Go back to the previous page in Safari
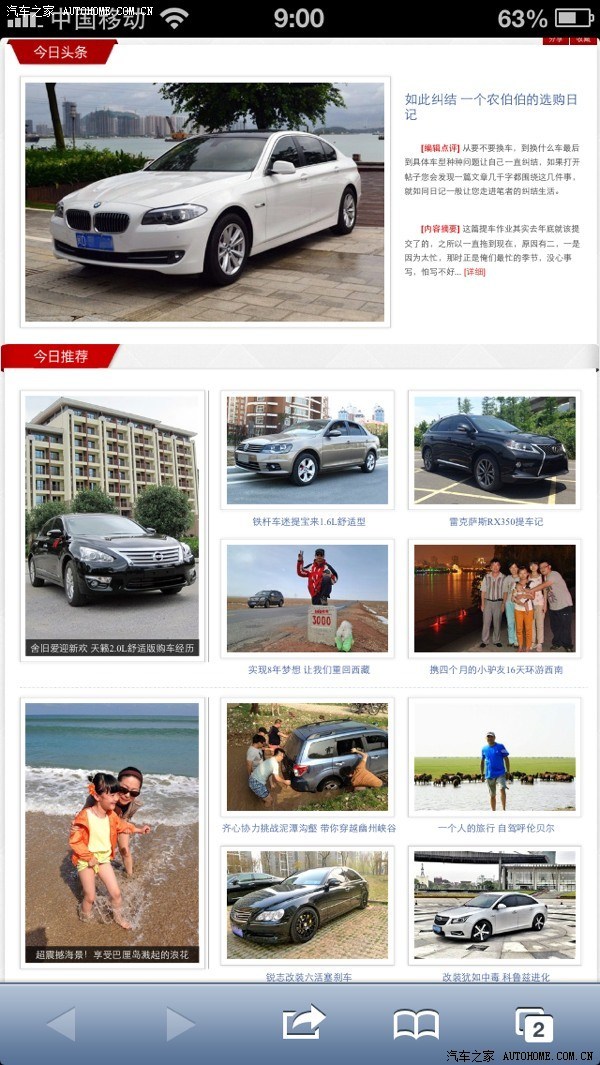600x1065 pixels. [x=61, y=1024]
